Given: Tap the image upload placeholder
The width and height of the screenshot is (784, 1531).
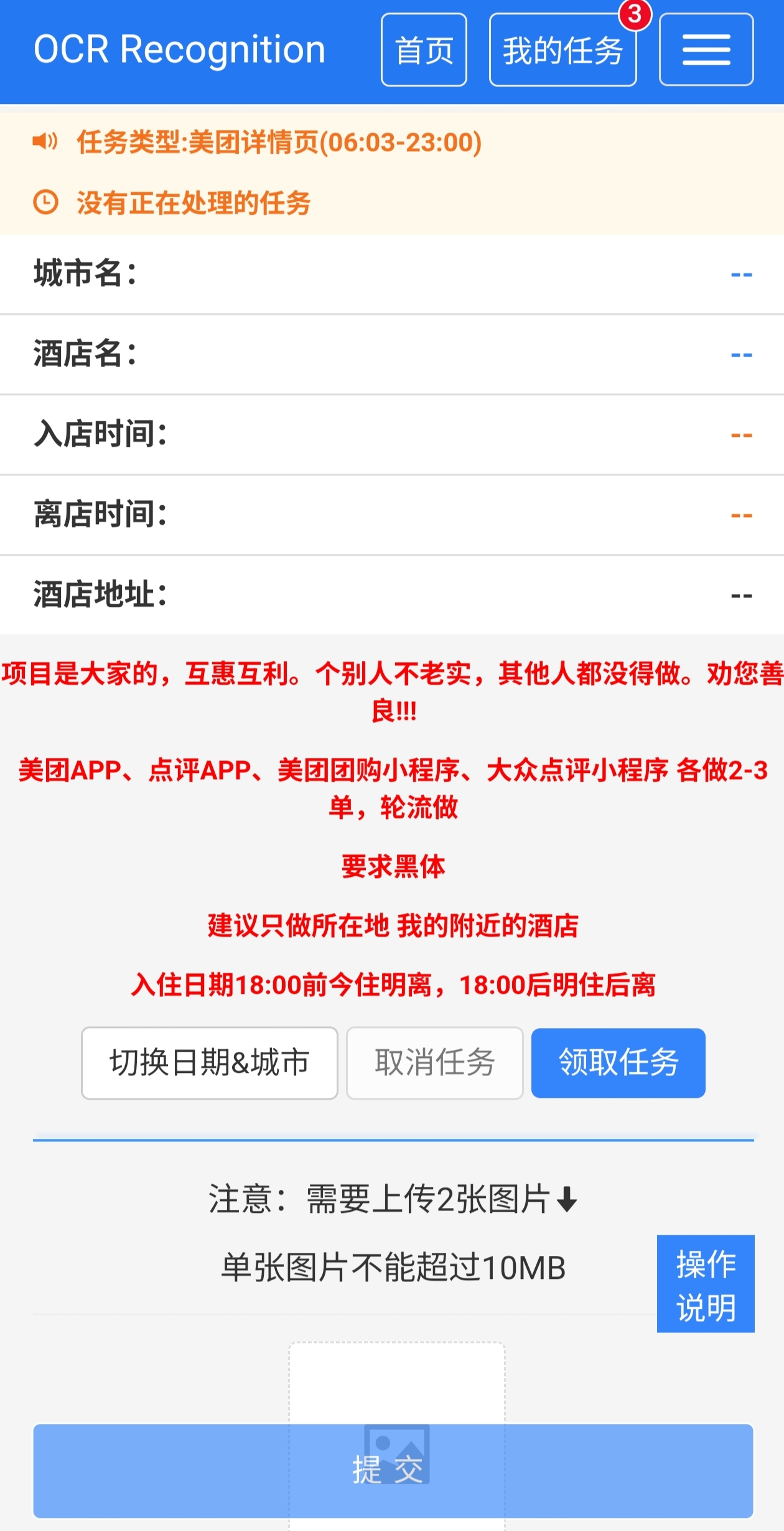Looking at the screenshot, I should click(x=396, y=1382).
